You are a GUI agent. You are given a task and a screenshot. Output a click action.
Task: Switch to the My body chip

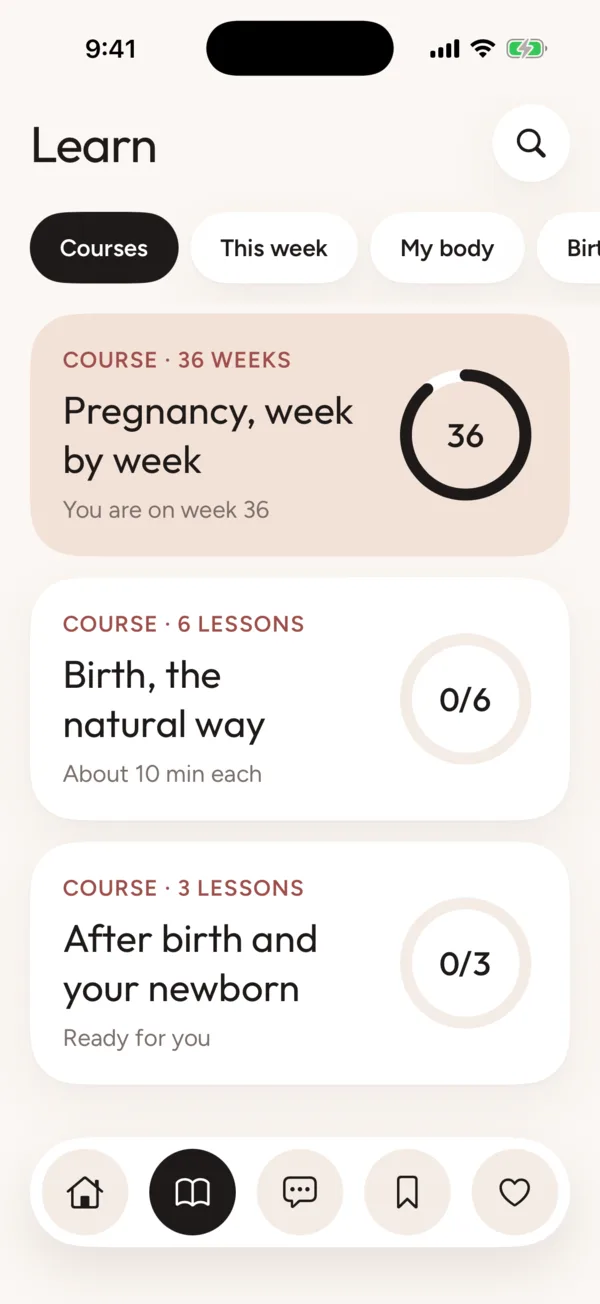447,248
